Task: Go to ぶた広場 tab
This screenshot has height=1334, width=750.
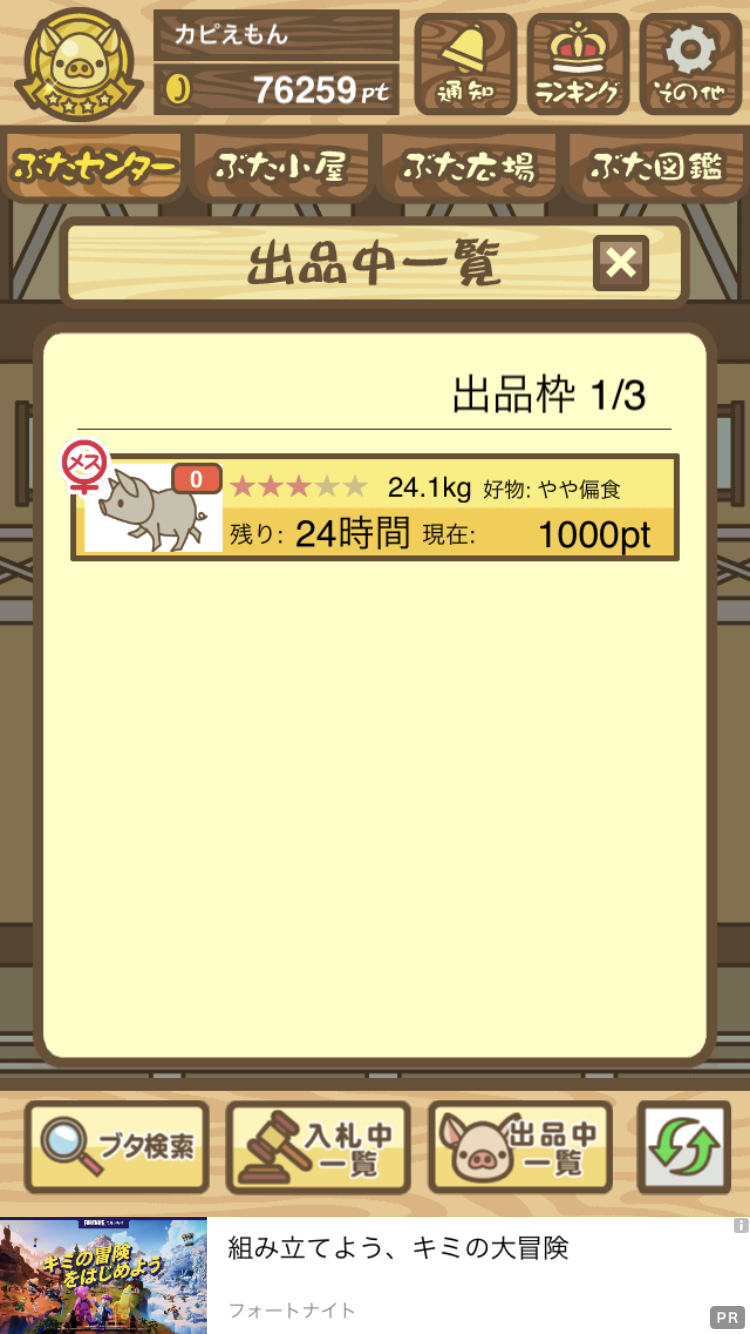Action: (468, 167)
